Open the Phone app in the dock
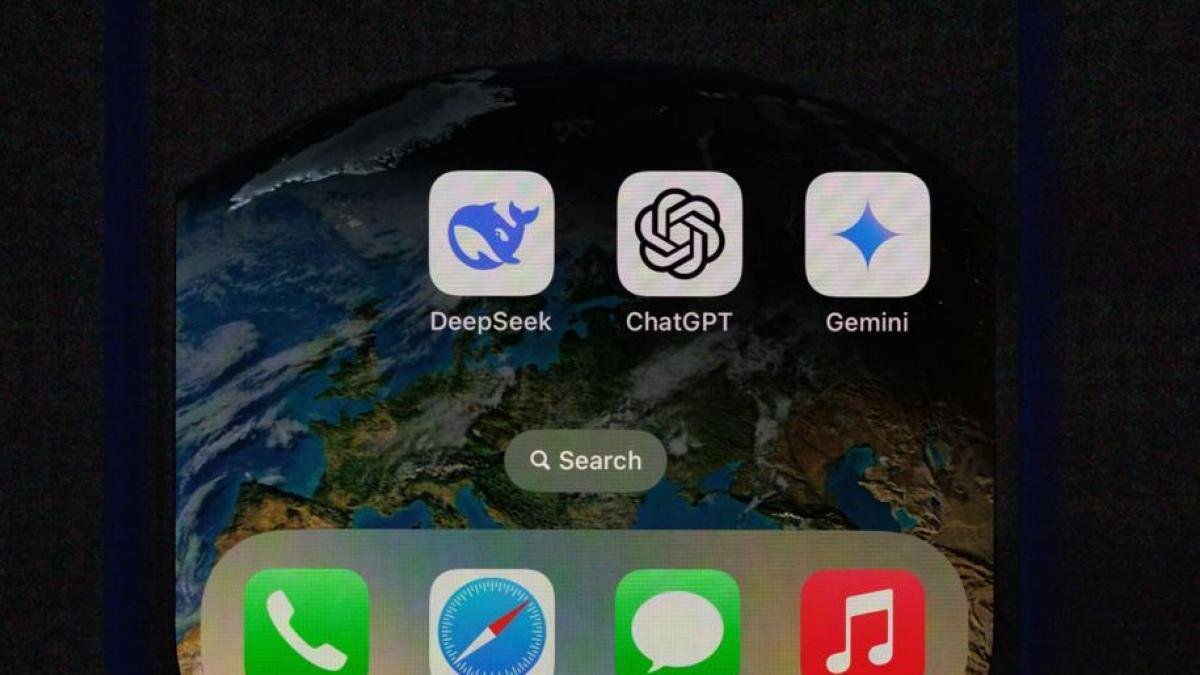1200x675 pixels. pyautogui.click(x=307, y=622)
